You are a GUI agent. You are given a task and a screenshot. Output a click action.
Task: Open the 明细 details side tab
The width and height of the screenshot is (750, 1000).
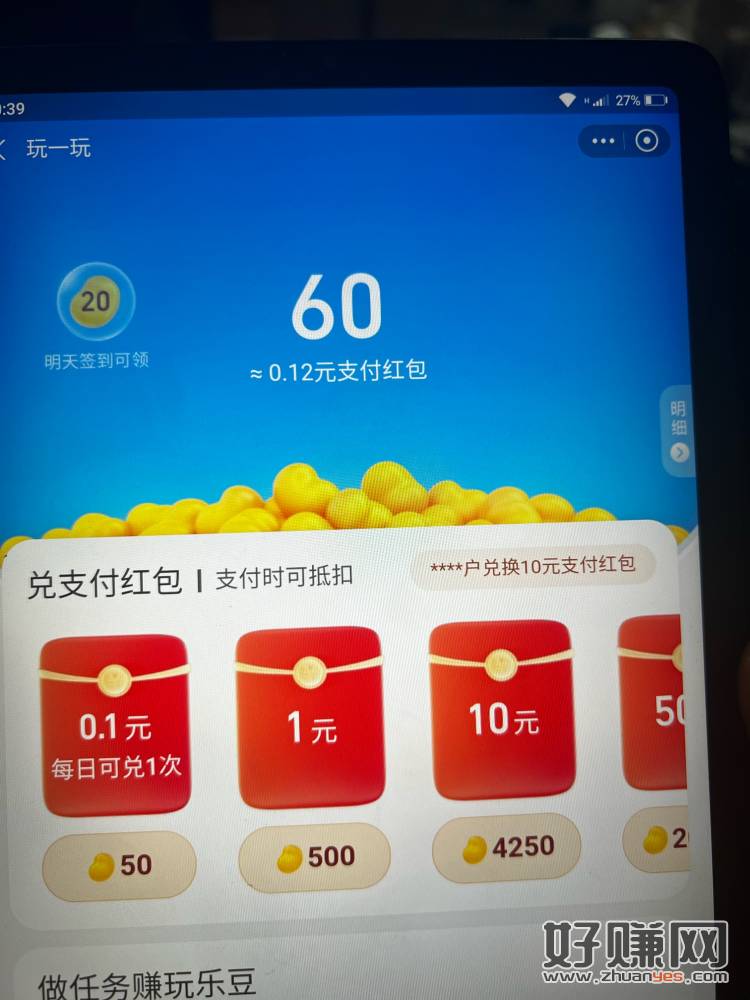(x=679, y=430)
